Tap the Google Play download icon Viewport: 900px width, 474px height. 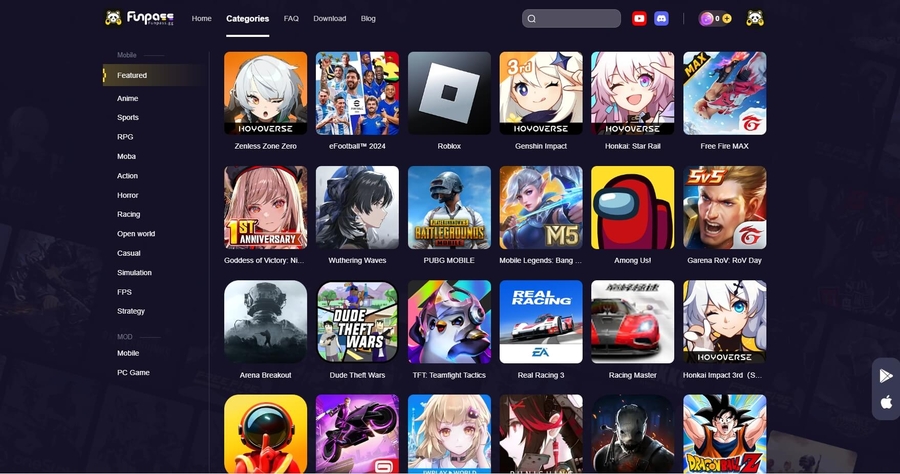coord(886,376)
